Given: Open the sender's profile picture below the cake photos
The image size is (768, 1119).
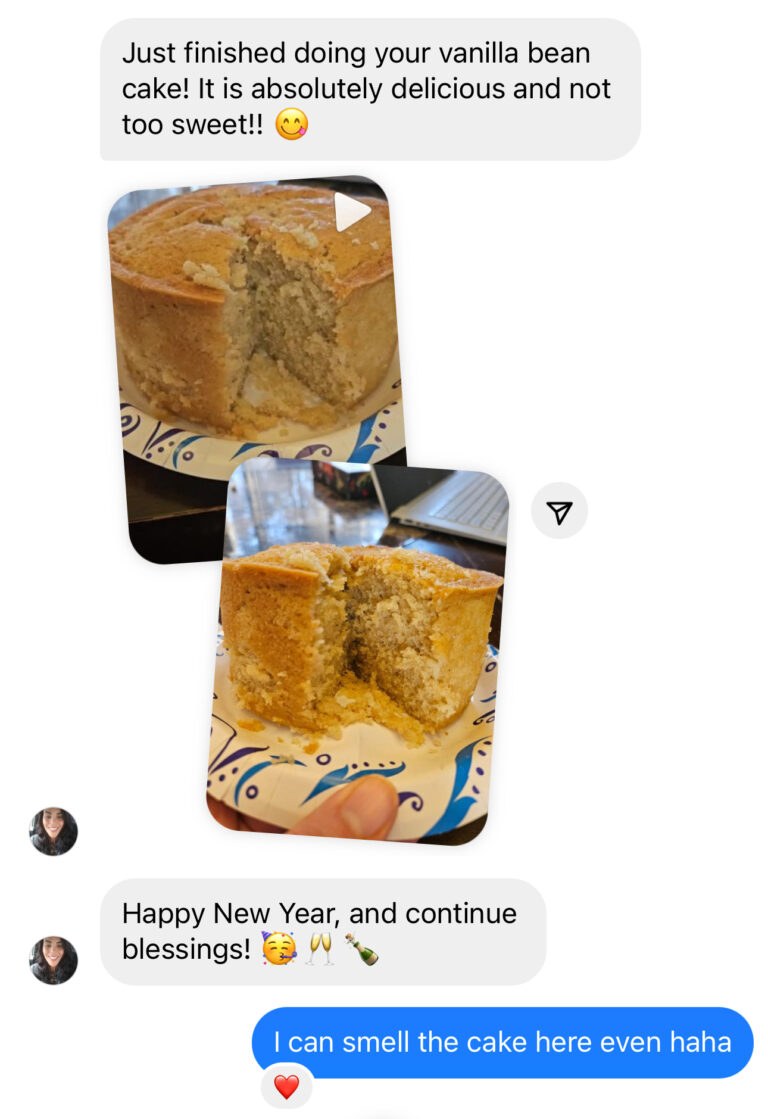Looking at the screenshot, I should point(54,831).
